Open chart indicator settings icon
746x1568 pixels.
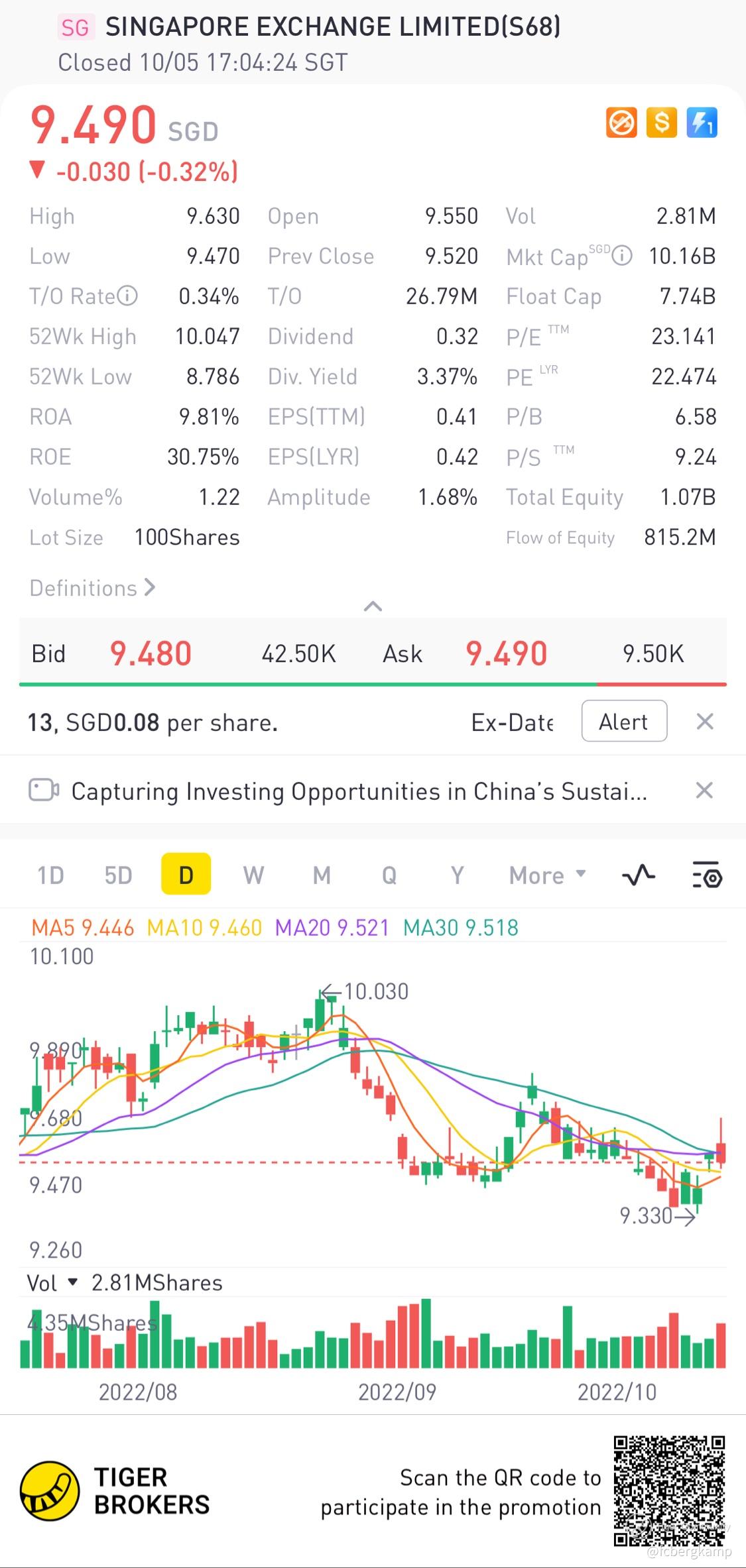click(706, 875)
